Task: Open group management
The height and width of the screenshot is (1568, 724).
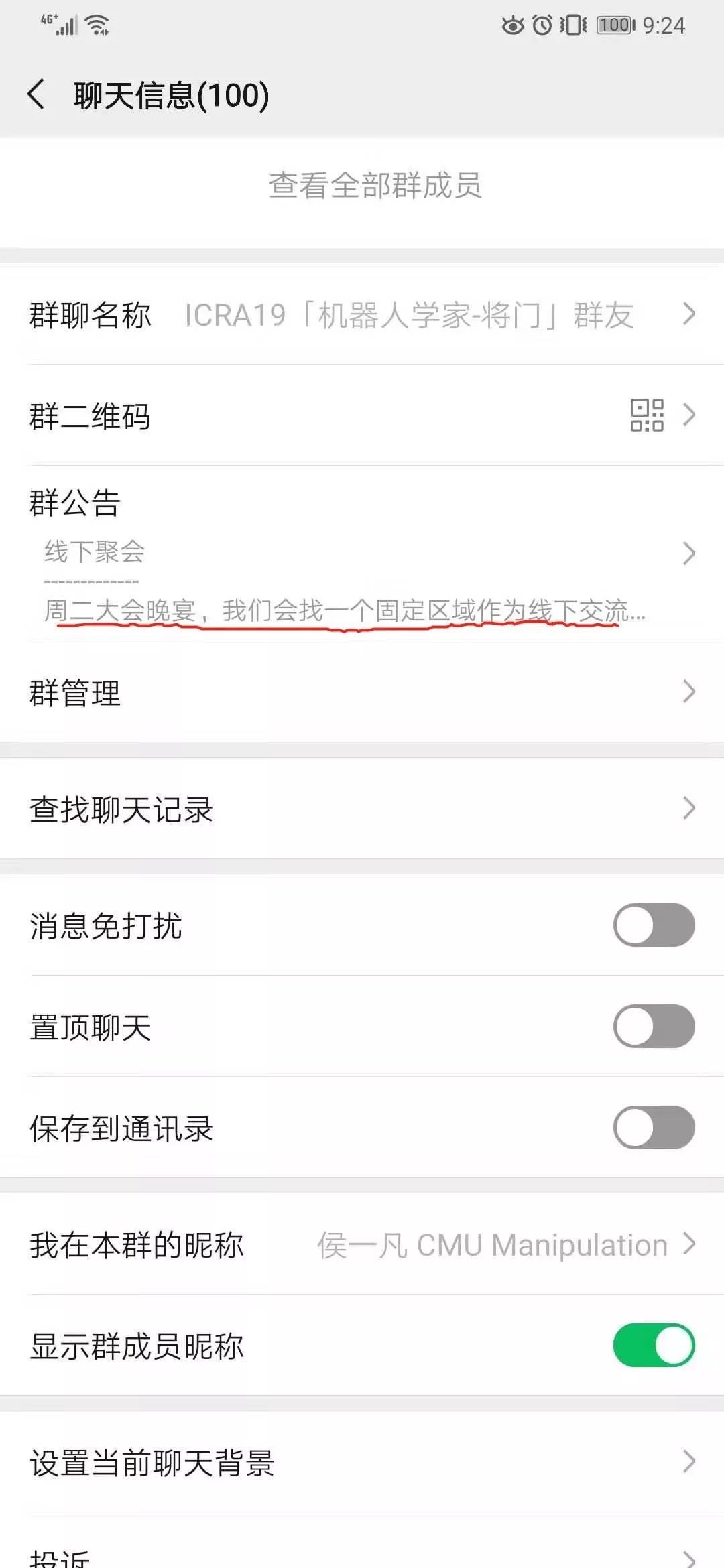Action: (x=362, y=692)
